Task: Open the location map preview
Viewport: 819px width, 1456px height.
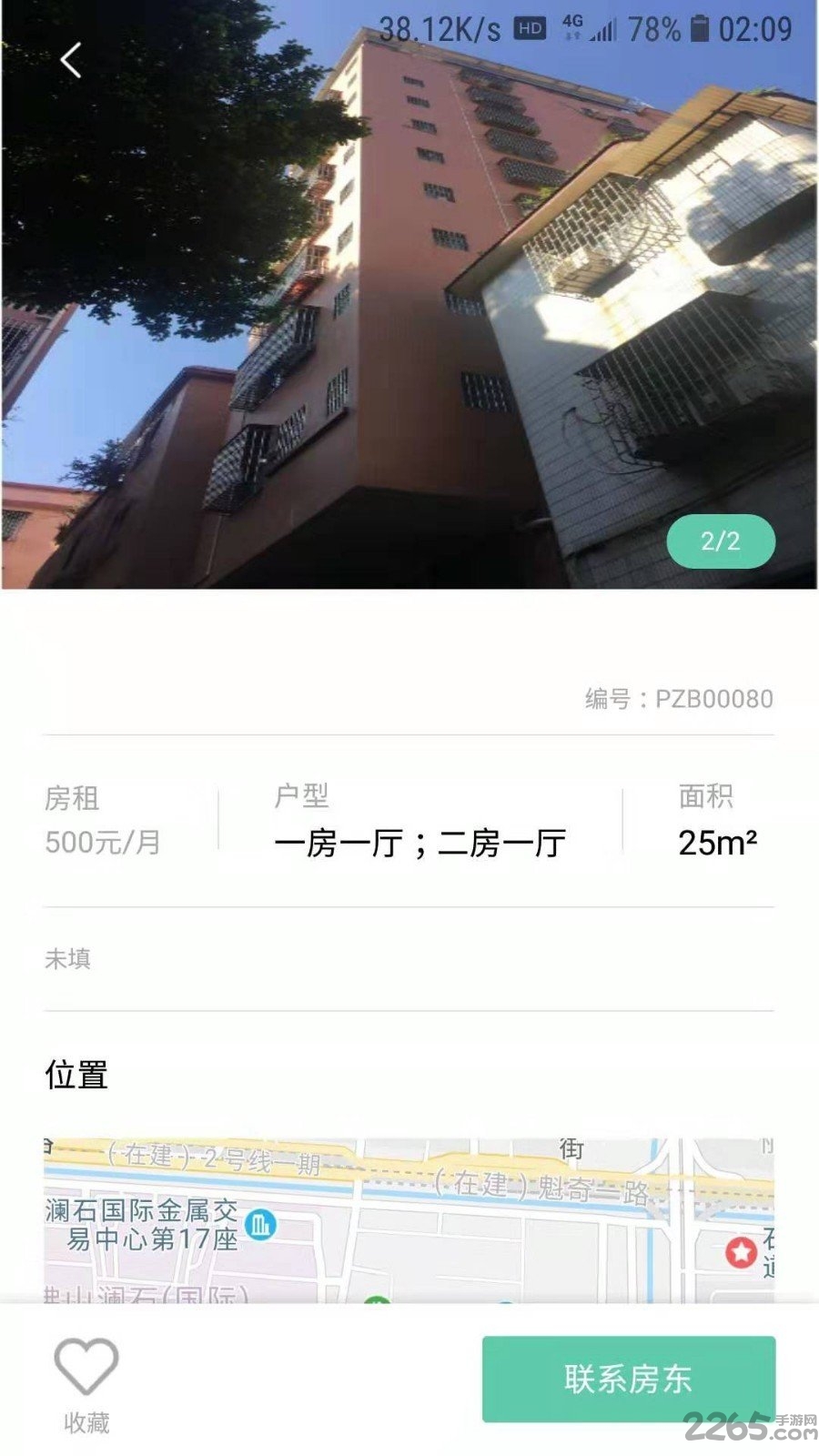Action: pos(409,1219)
